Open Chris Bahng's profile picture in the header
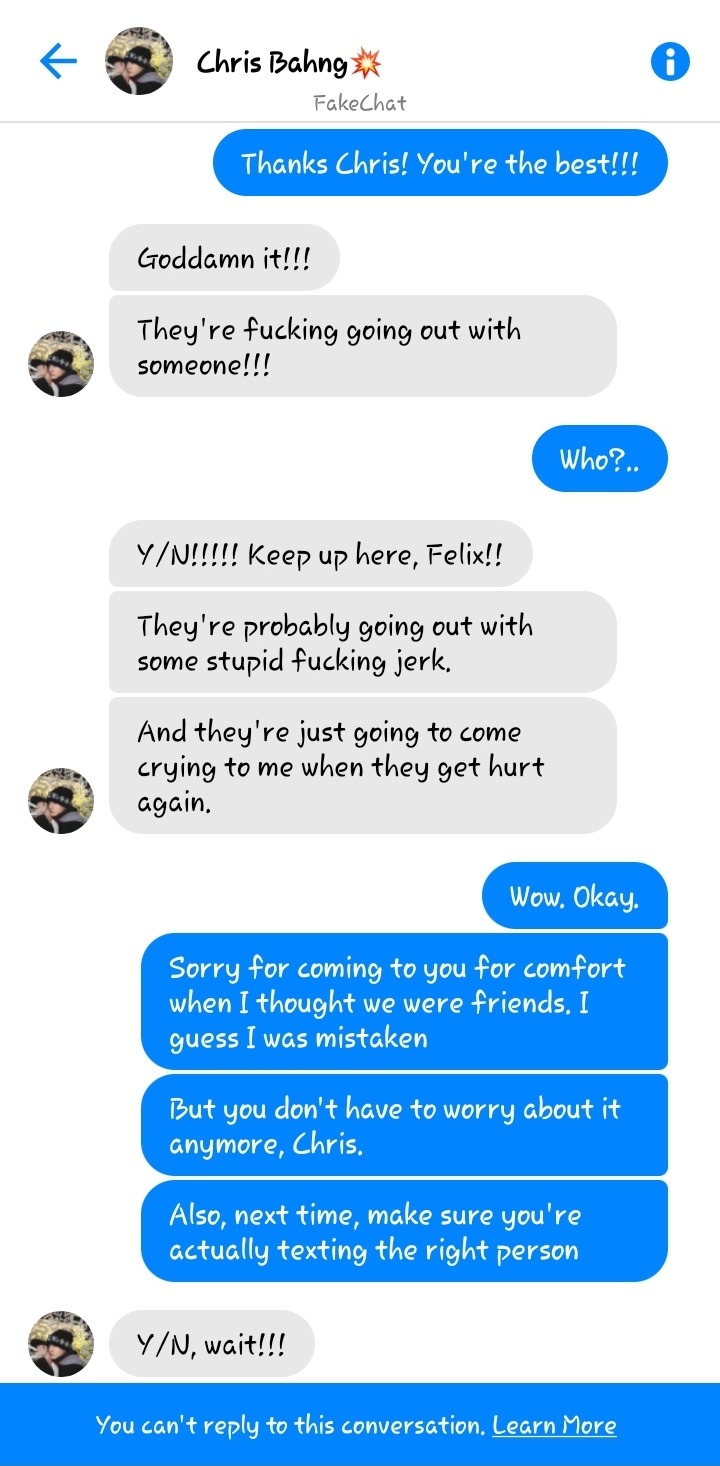The width and height of the screenshot is (720, 1466). 139,62
